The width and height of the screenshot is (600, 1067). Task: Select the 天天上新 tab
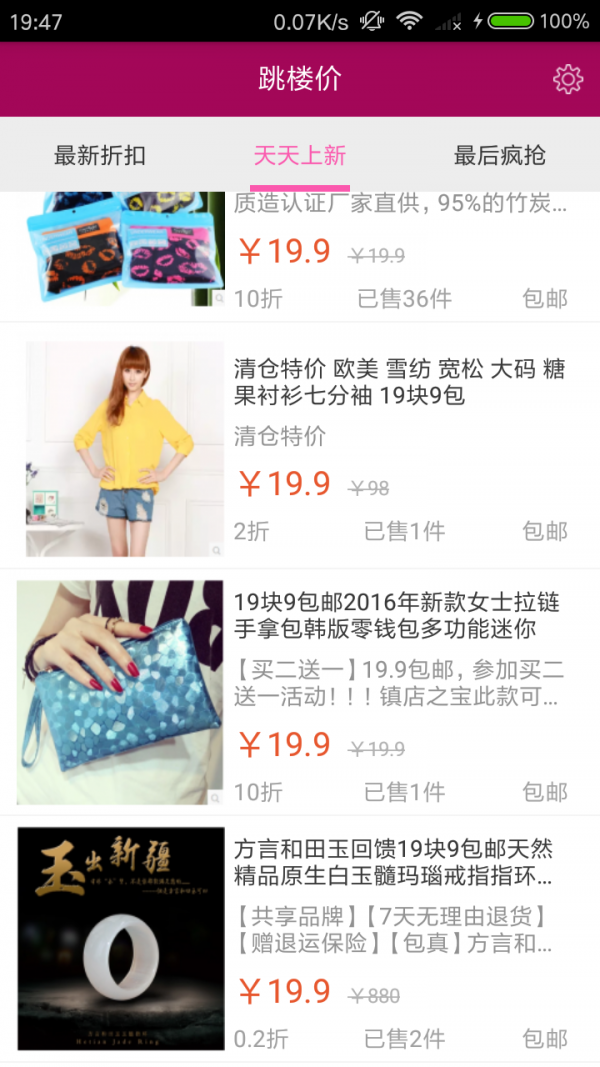(x=300, y=155)
